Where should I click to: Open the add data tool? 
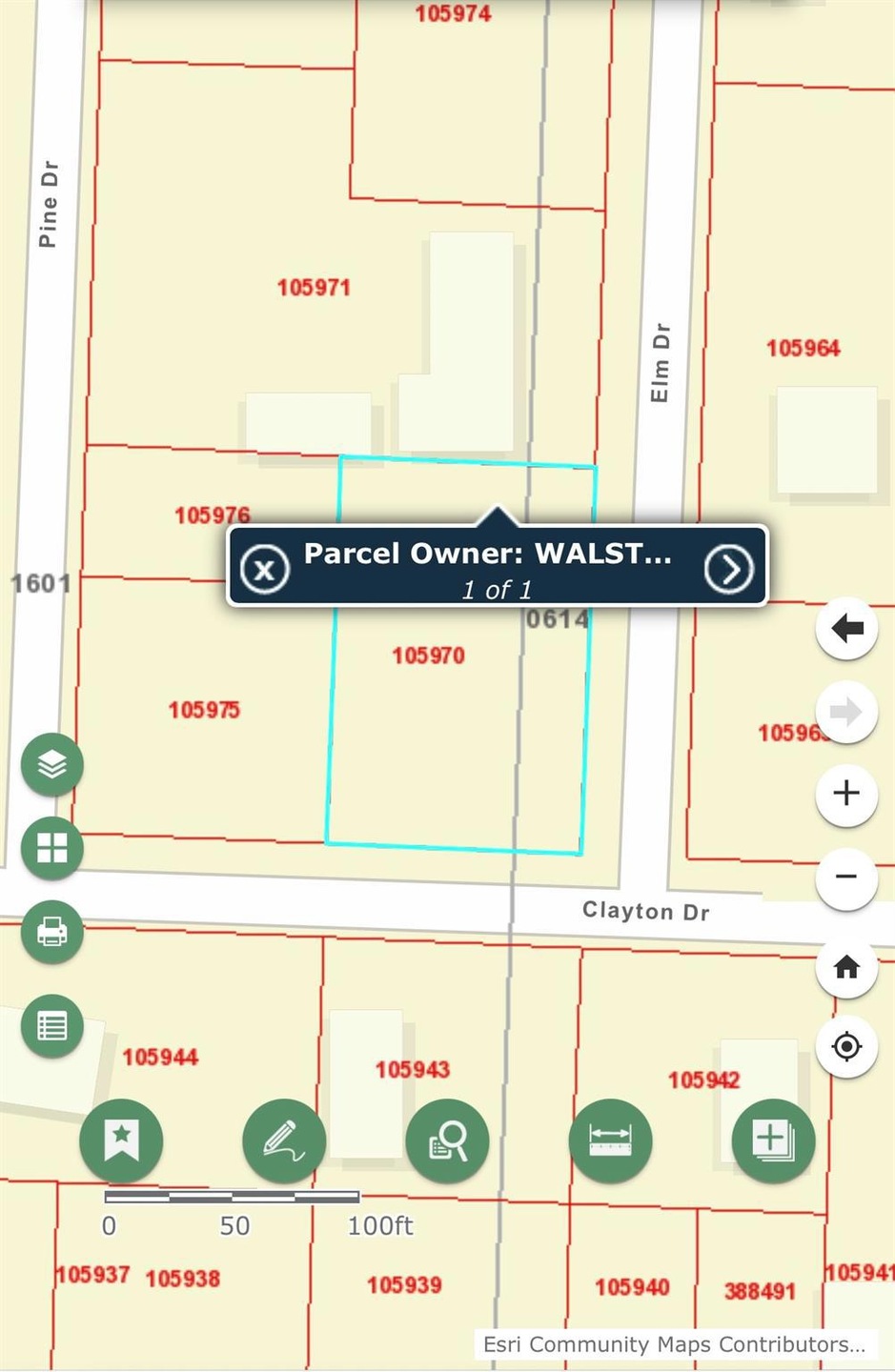coord(773,1140)
